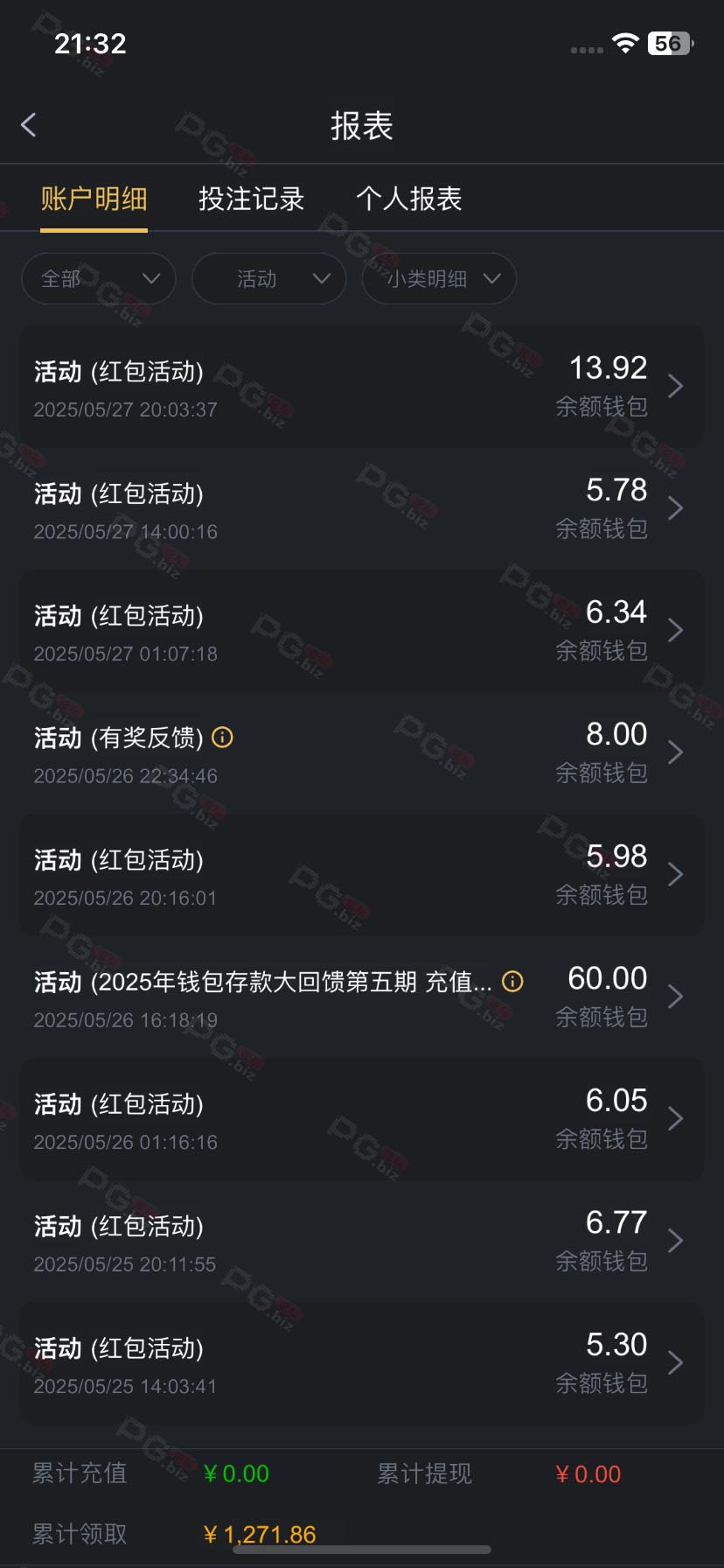The height and width of the screenshot is (1568, 724).
Task: Open the 8.00 有奖反馈 record
Action: click(362, 752)
